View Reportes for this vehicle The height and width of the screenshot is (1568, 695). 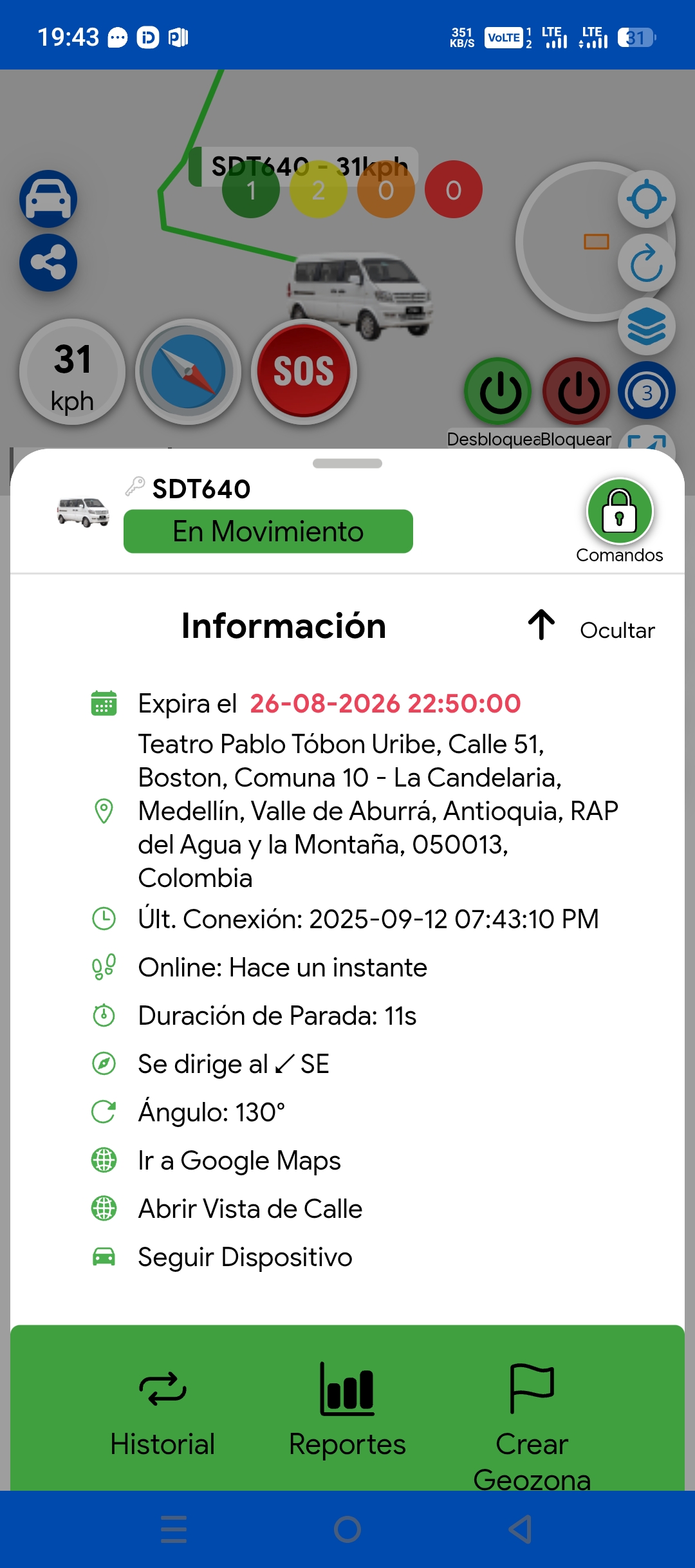[347, 1411]
